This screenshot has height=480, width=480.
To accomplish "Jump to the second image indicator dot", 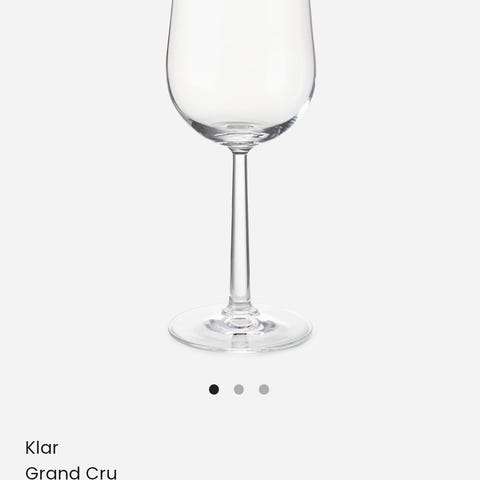I will [239, 389].
